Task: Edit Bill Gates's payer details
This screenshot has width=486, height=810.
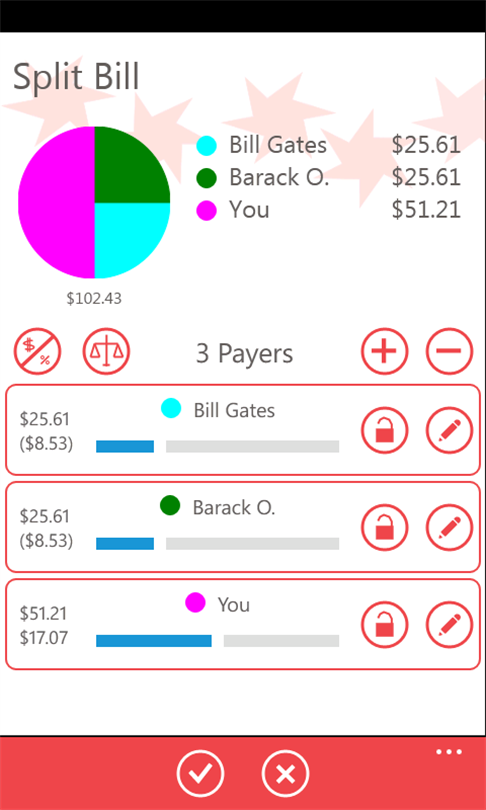Action: [x=449, y=430]
